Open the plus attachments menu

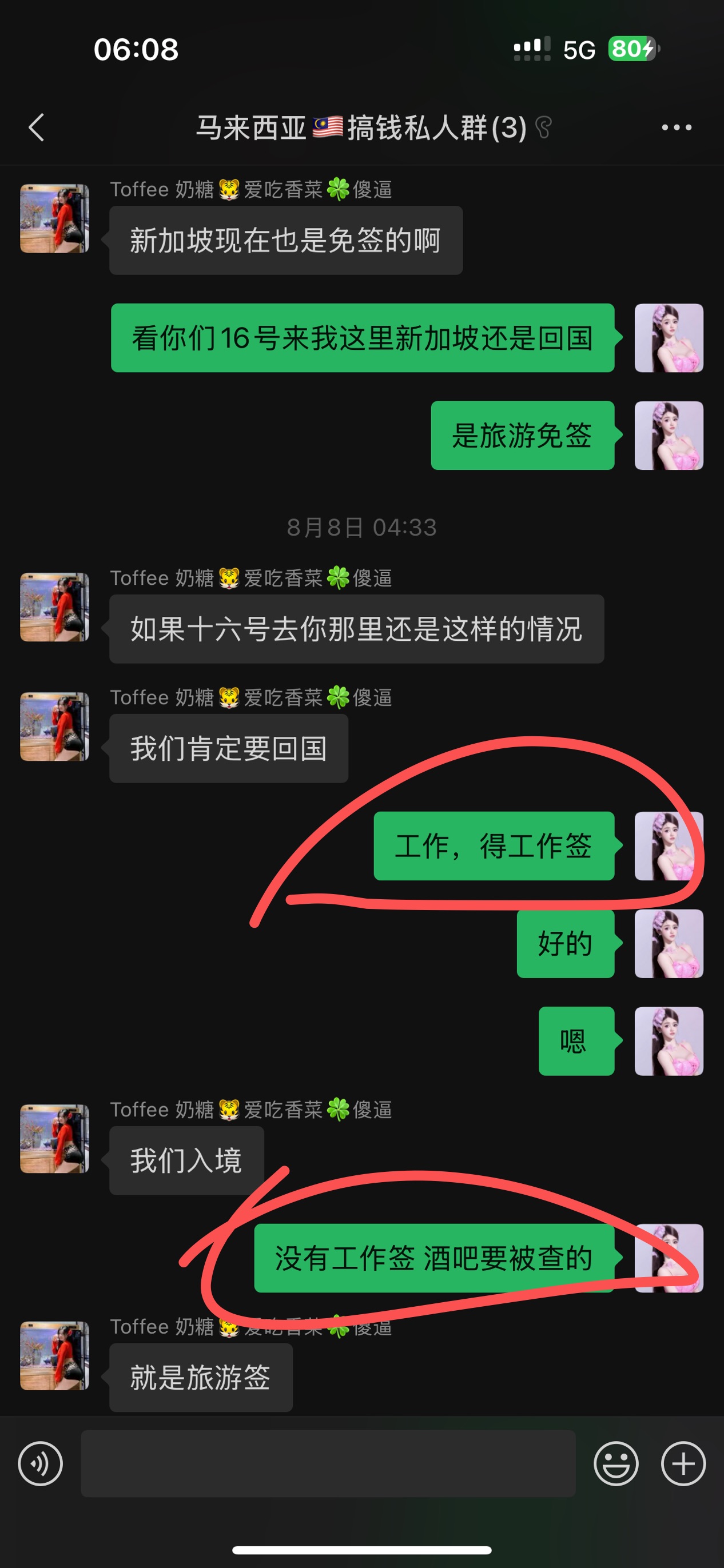[683, 1463]
